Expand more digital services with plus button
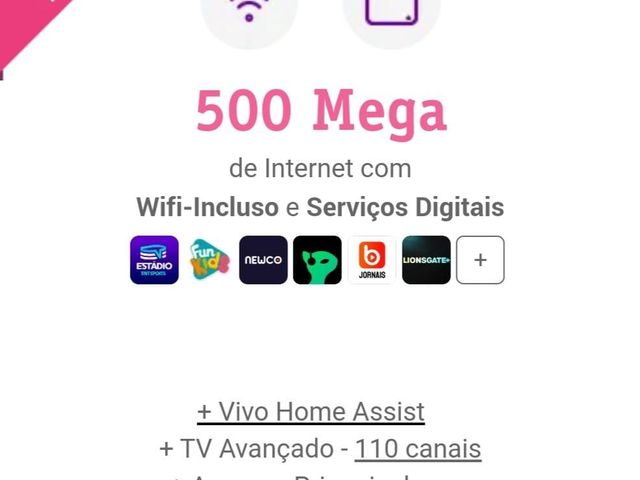Screen dimensions: 640x480 click(480, 260)
